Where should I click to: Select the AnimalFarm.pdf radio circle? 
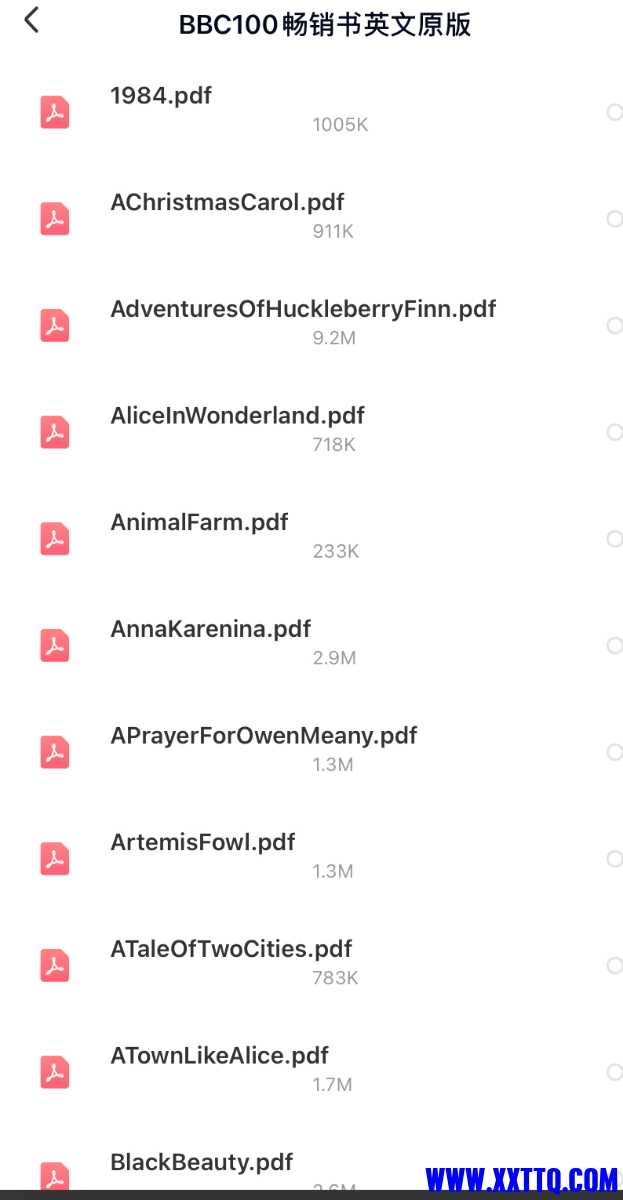[615, 539]
